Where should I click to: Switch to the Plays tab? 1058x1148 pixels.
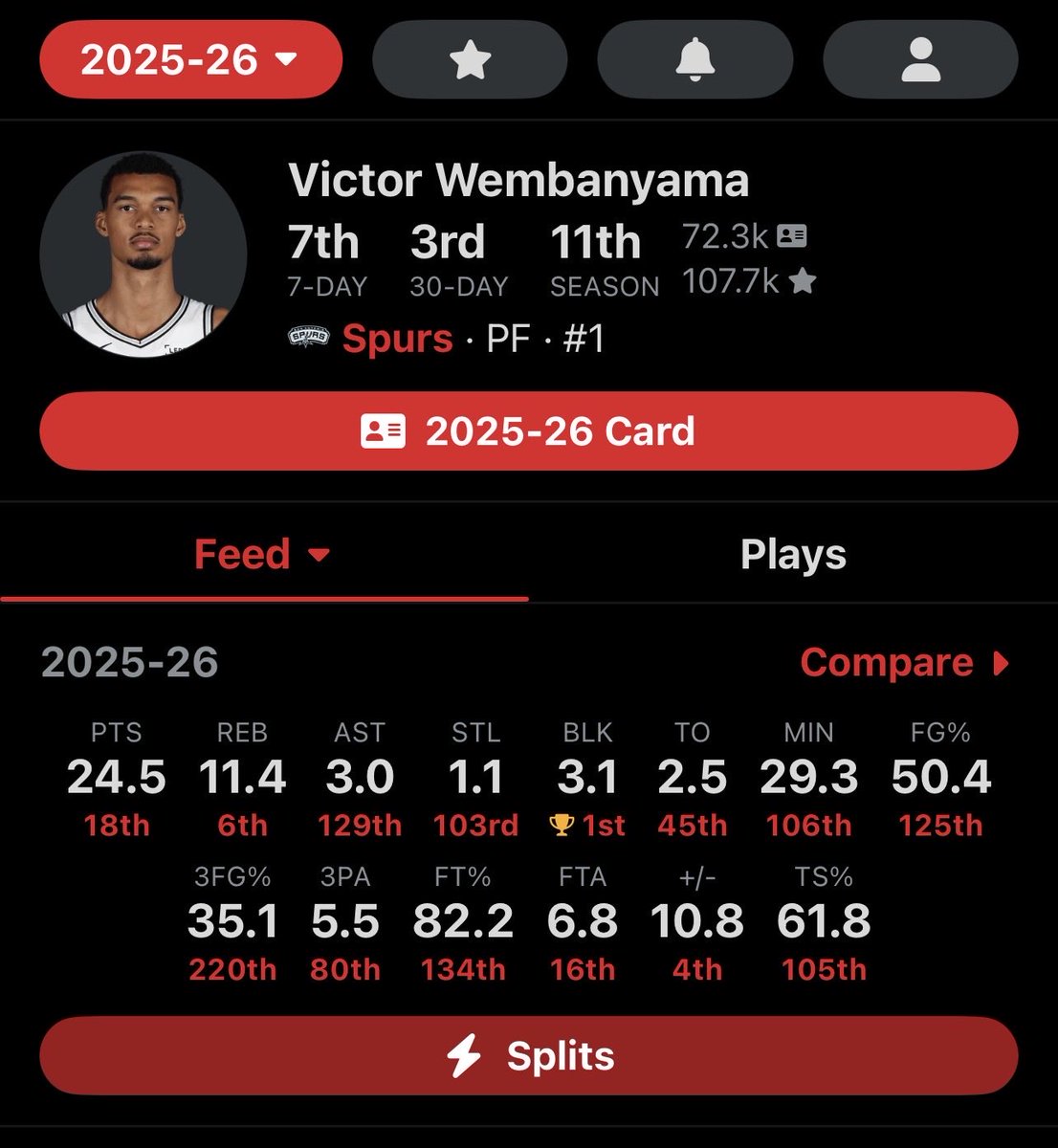coord(793,555)
